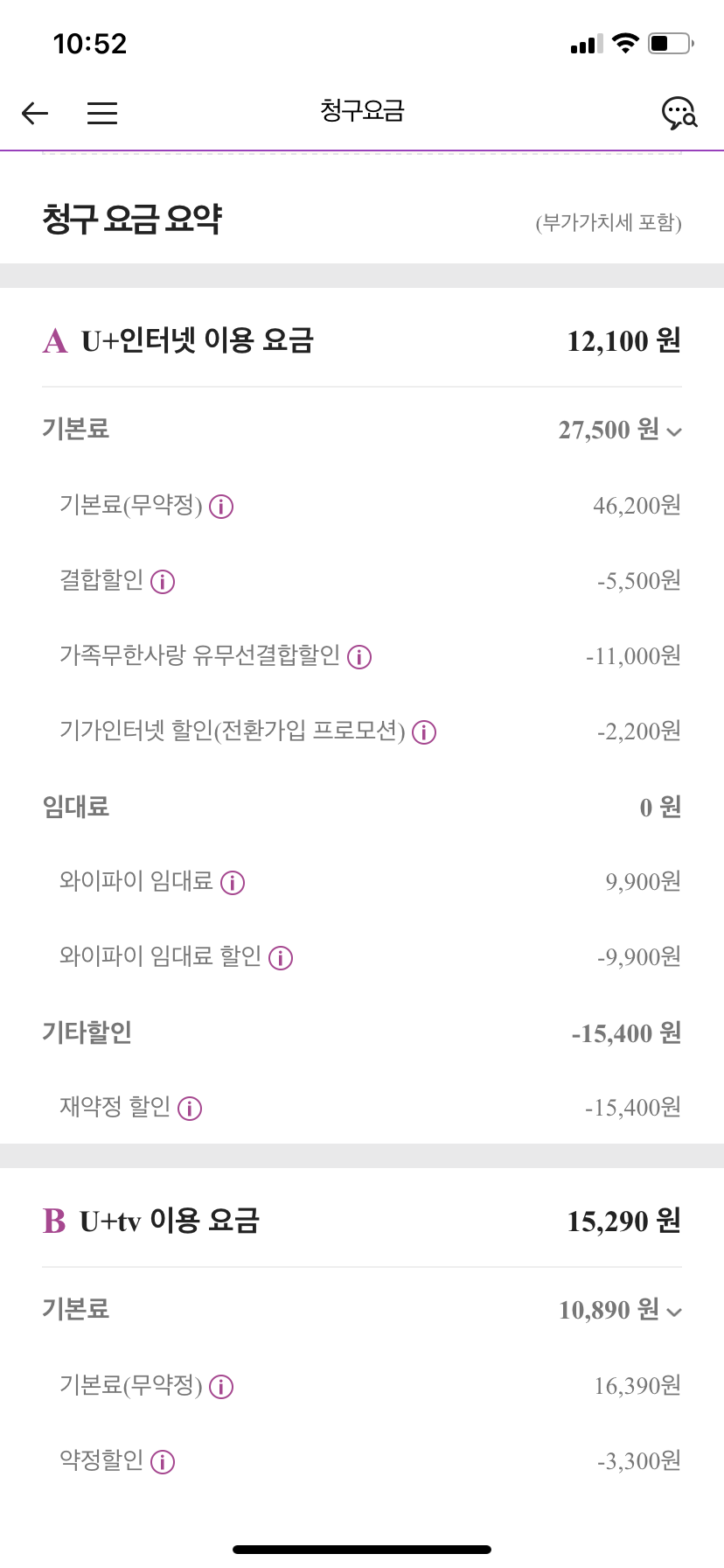
Task: Open info for 기가인터넷 할인(전환가입 프로모션)
Action: pos(424,732)
